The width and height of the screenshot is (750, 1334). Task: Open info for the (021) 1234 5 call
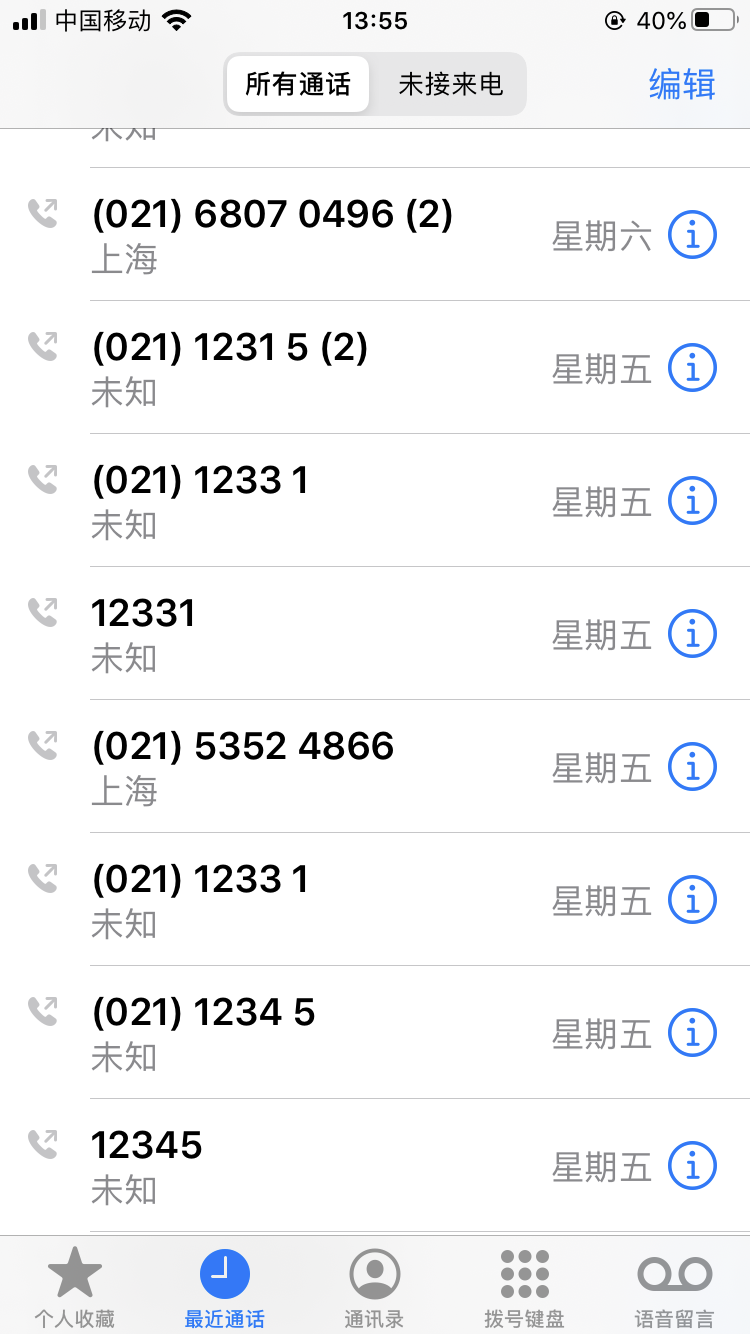691,1032
